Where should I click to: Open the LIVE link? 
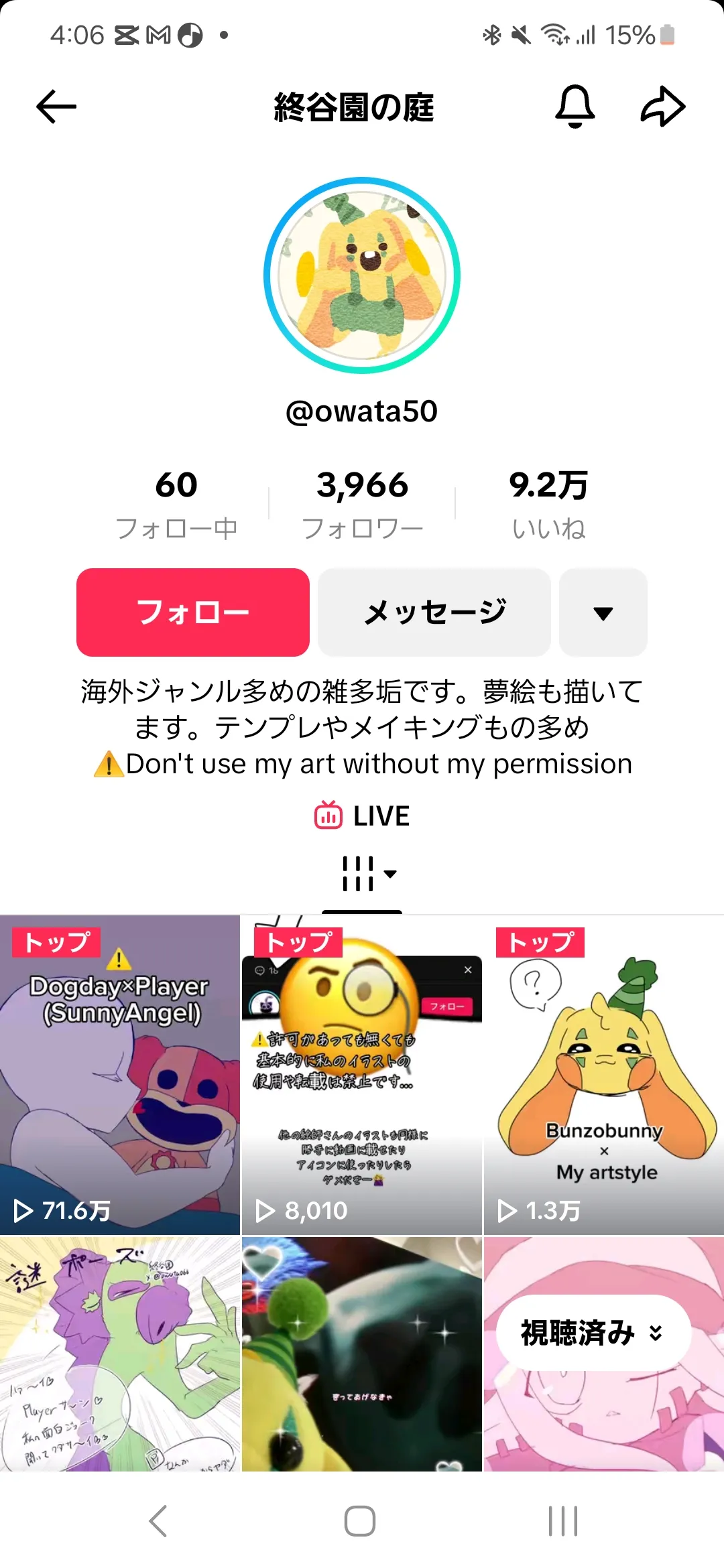(362, 816)
